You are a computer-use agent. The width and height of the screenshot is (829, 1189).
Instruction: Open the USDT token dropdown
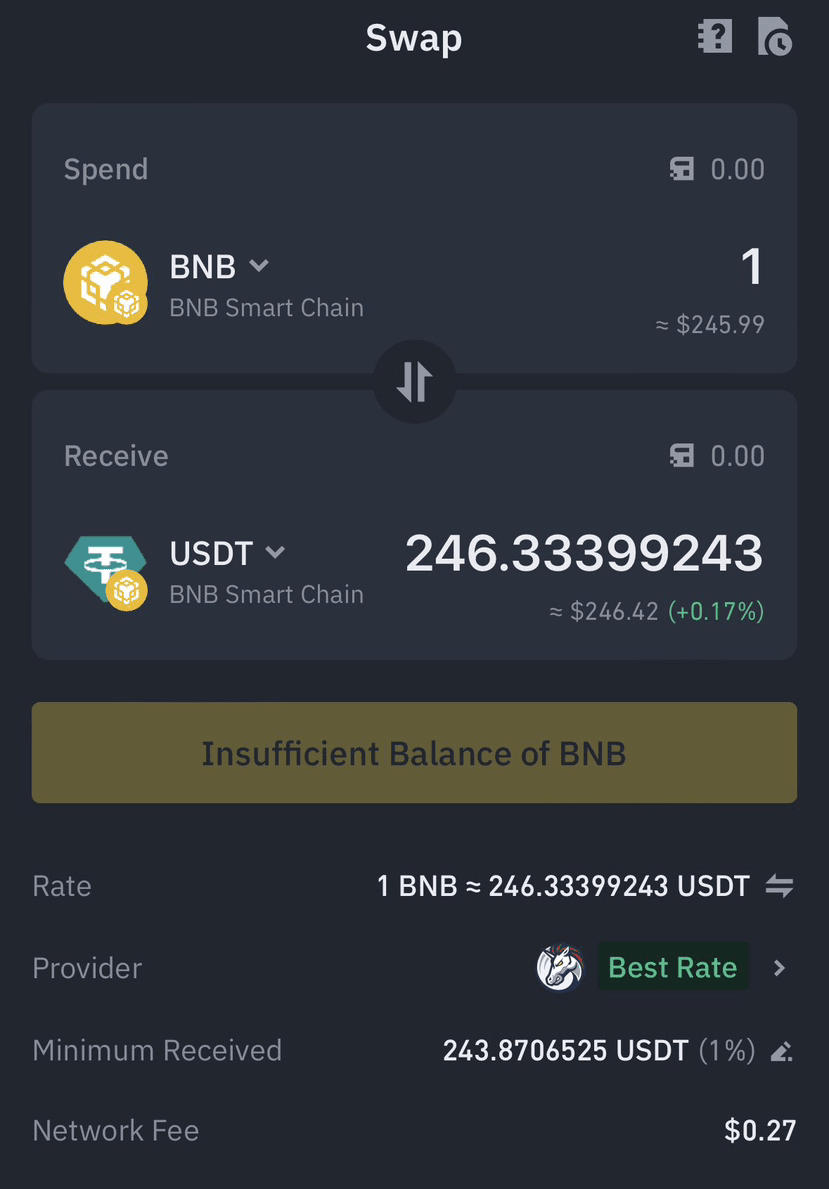pos(227,553)
